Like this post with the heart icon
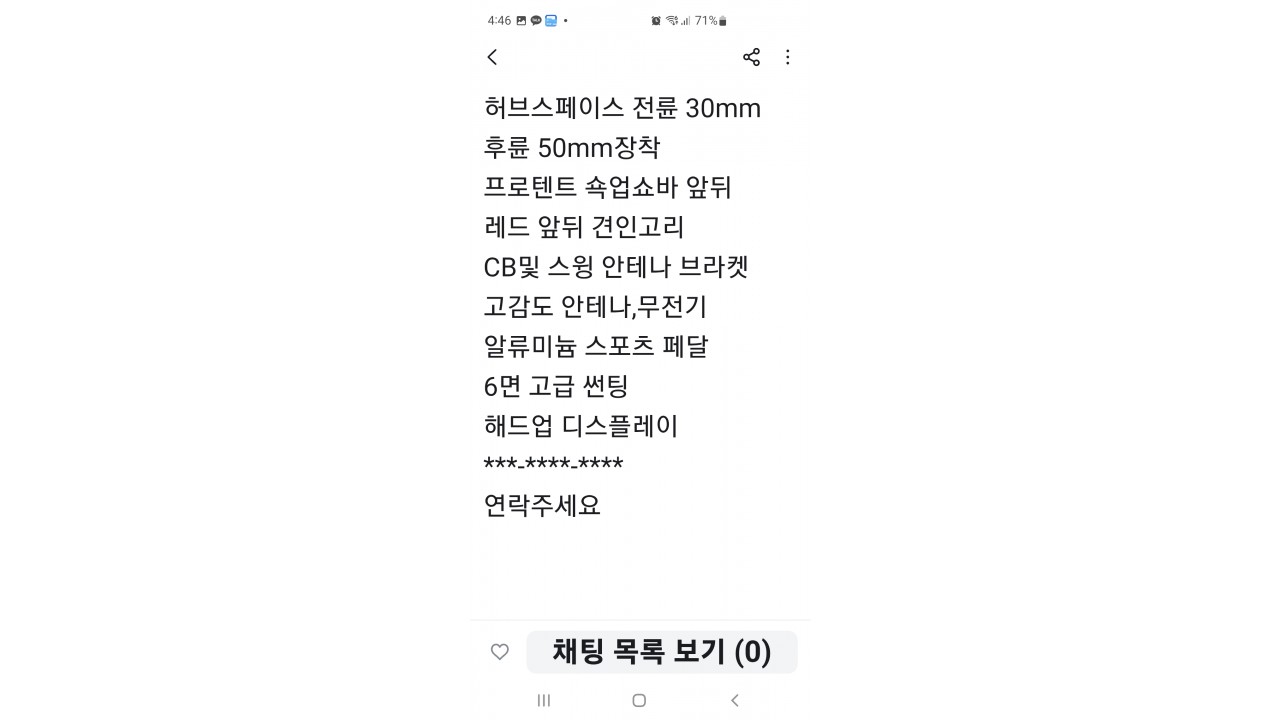This screenshot has height=720, width=1280. [x=500, y=652]
